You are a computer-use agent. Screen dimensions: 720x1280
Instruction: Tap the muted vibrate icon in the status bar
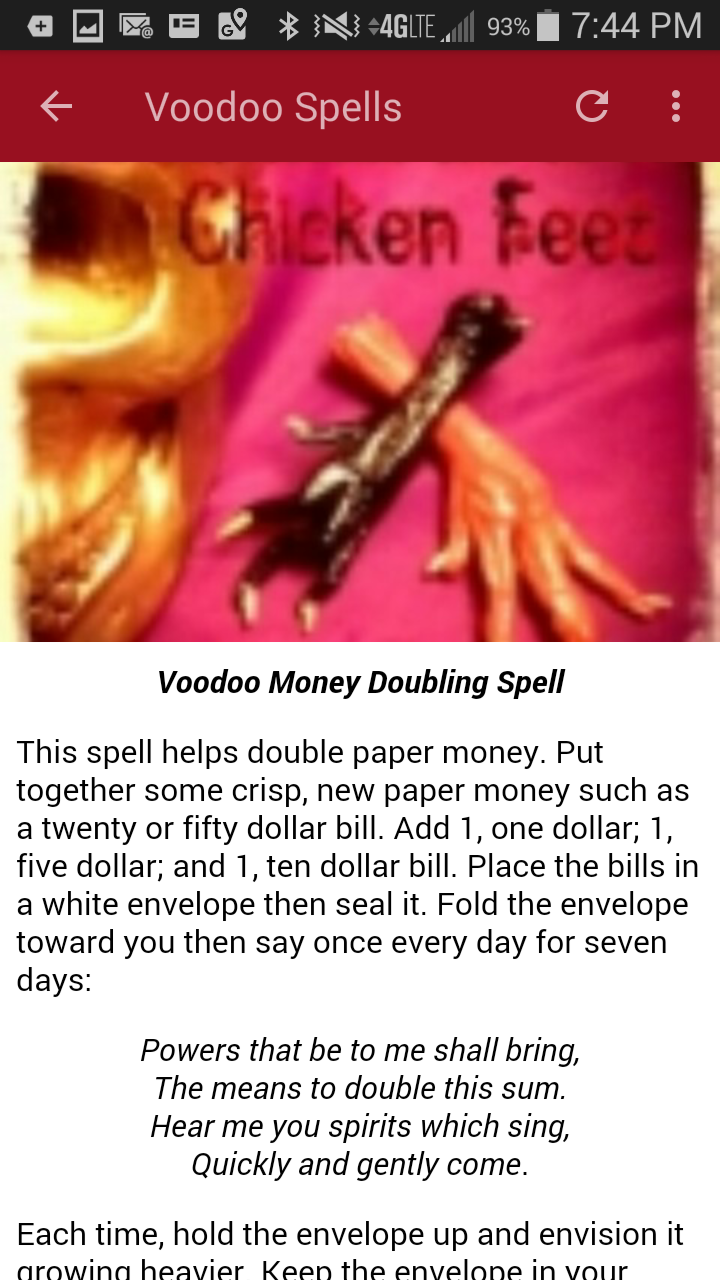pos(335,25)
